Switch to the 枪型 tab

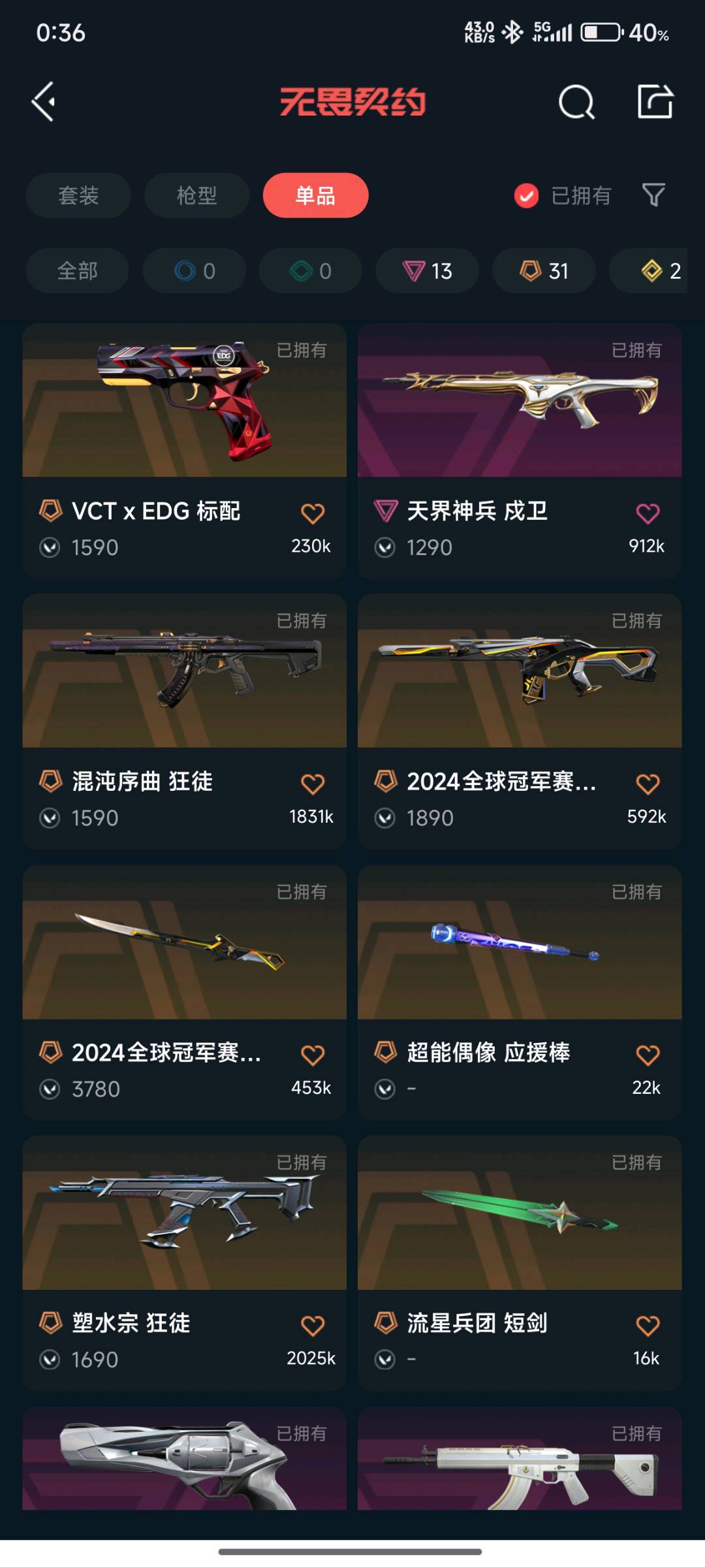point(196,195)
